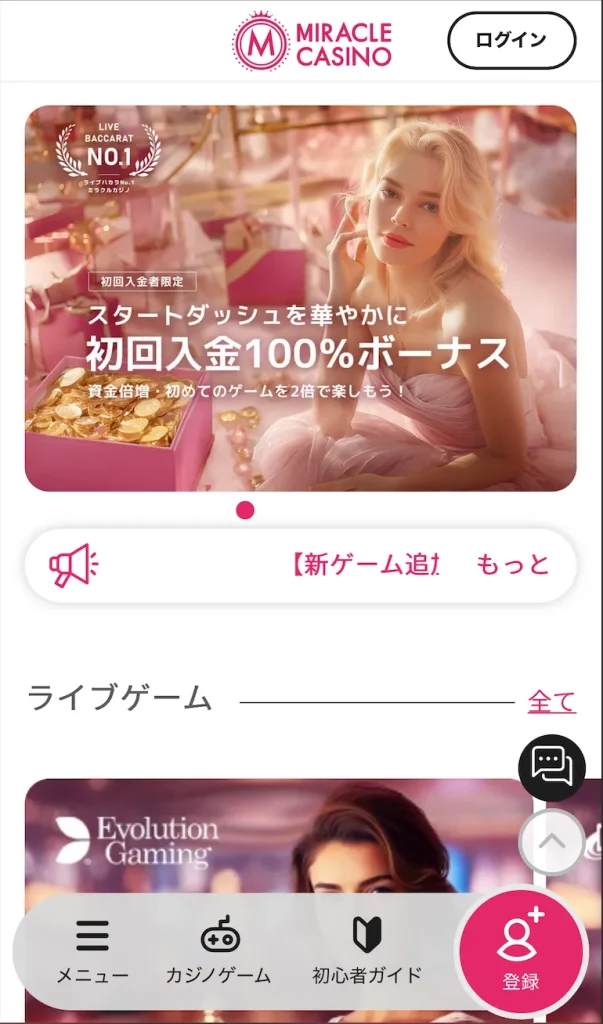Select the pink banner page indicator dot
Image resolution: width=603 pixels, height=1024 pixels.
(x=245, y=511)
